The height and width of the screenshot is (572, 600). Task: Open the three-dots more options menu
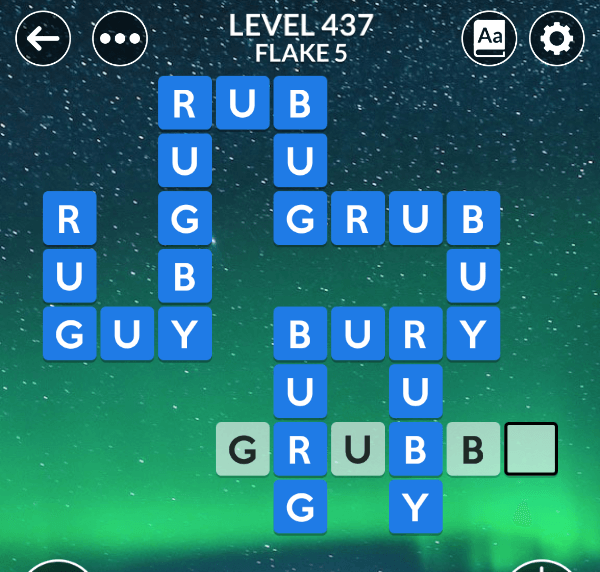click(120, 39)
